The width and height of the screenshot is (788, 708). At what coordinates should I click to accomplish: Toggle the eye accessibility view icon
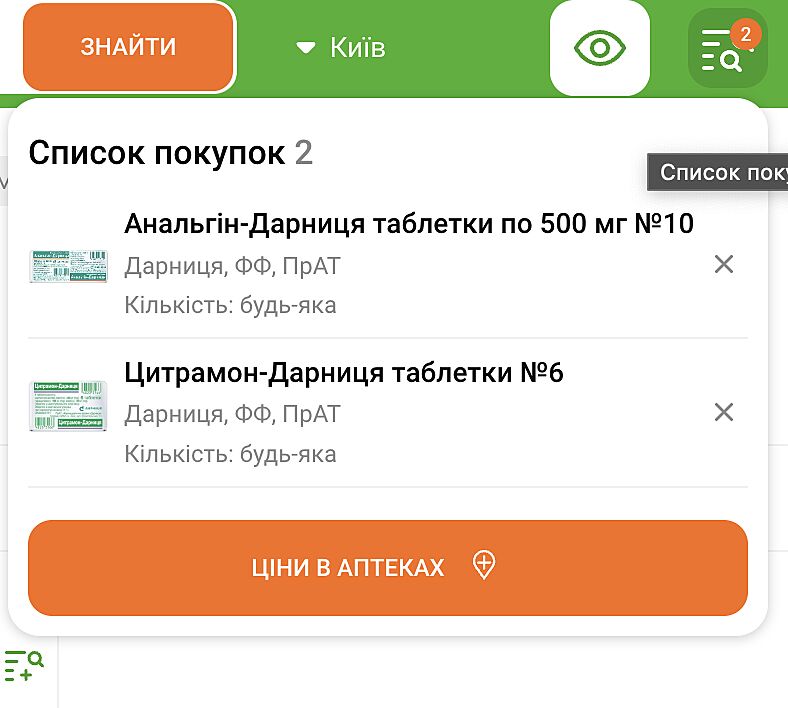[x=599, y=48]
